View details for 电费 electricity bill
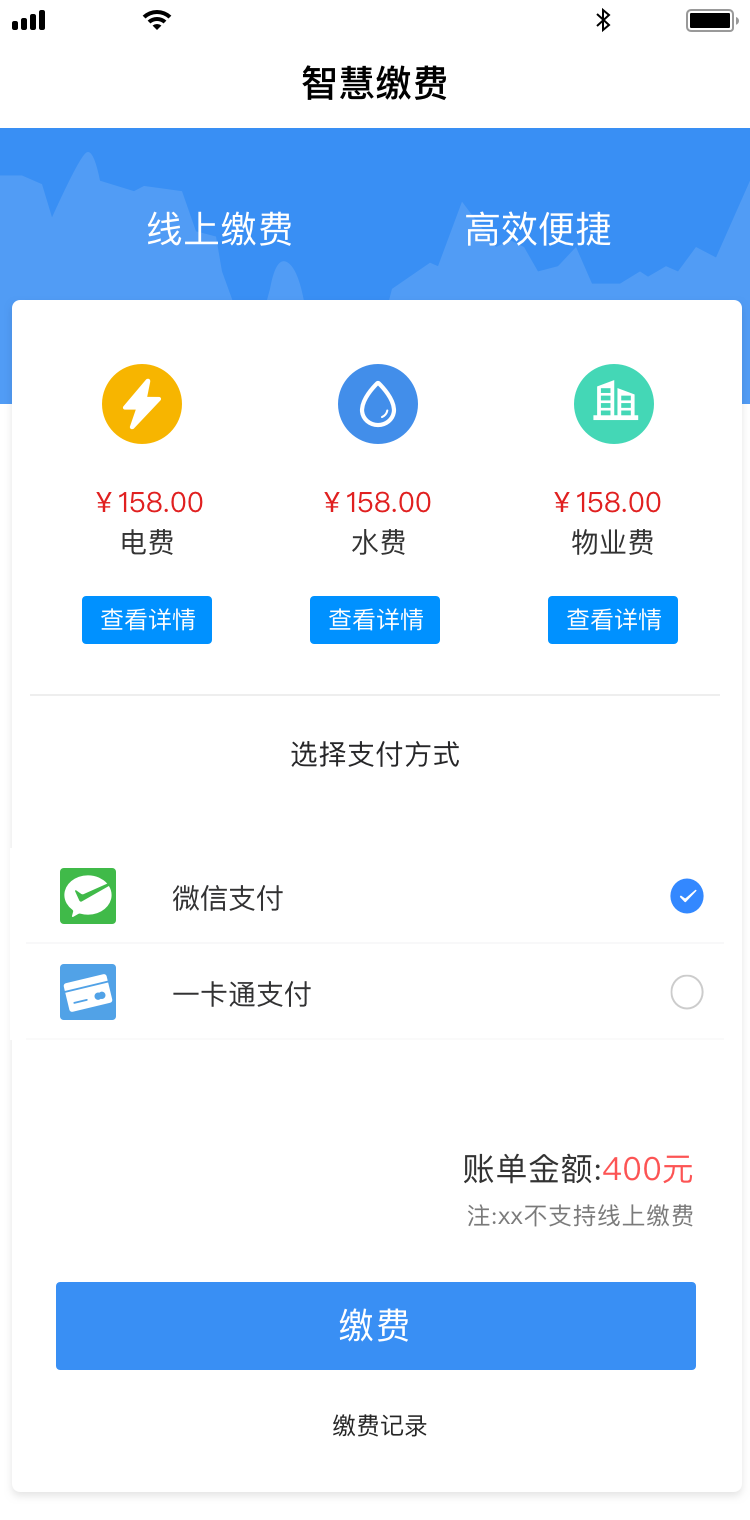 coord(147,620)
